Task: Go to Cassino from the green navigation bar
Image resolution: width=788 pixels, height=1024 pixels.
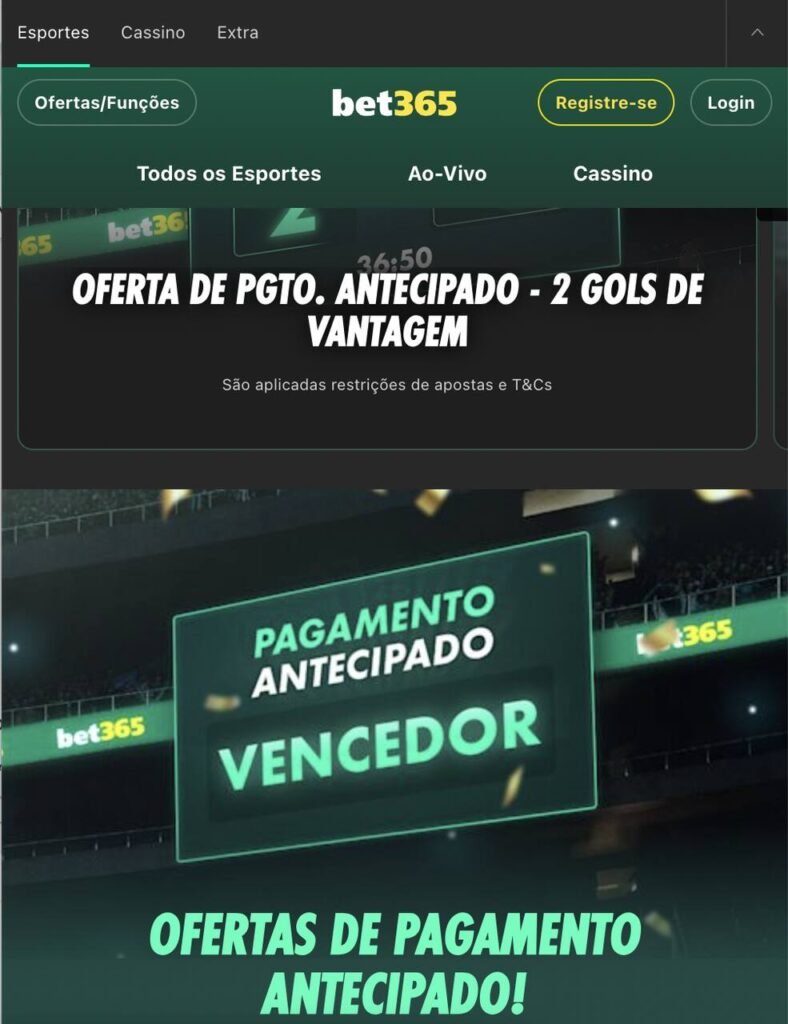Action: [612, 173]
